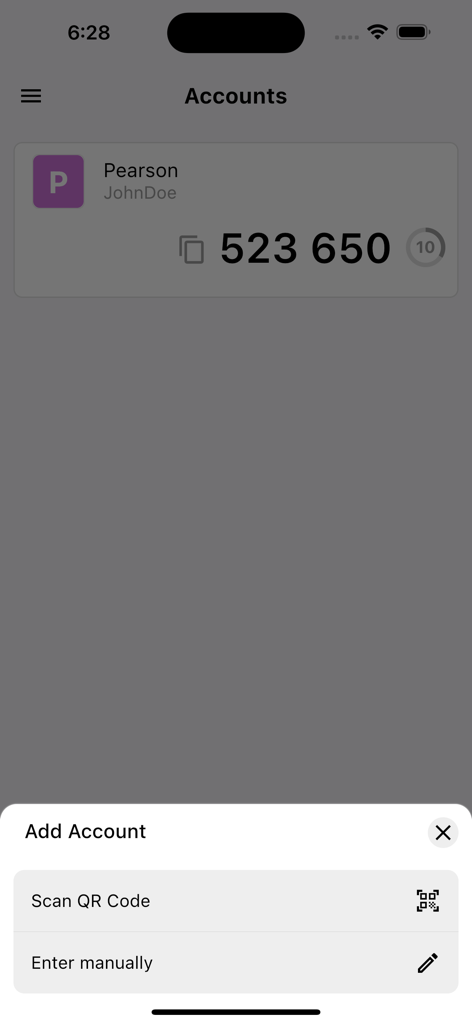Open the Pearson JohnDoe account card
The height and width of the screenshot is (1024, 472).
[x=236, y=220]
